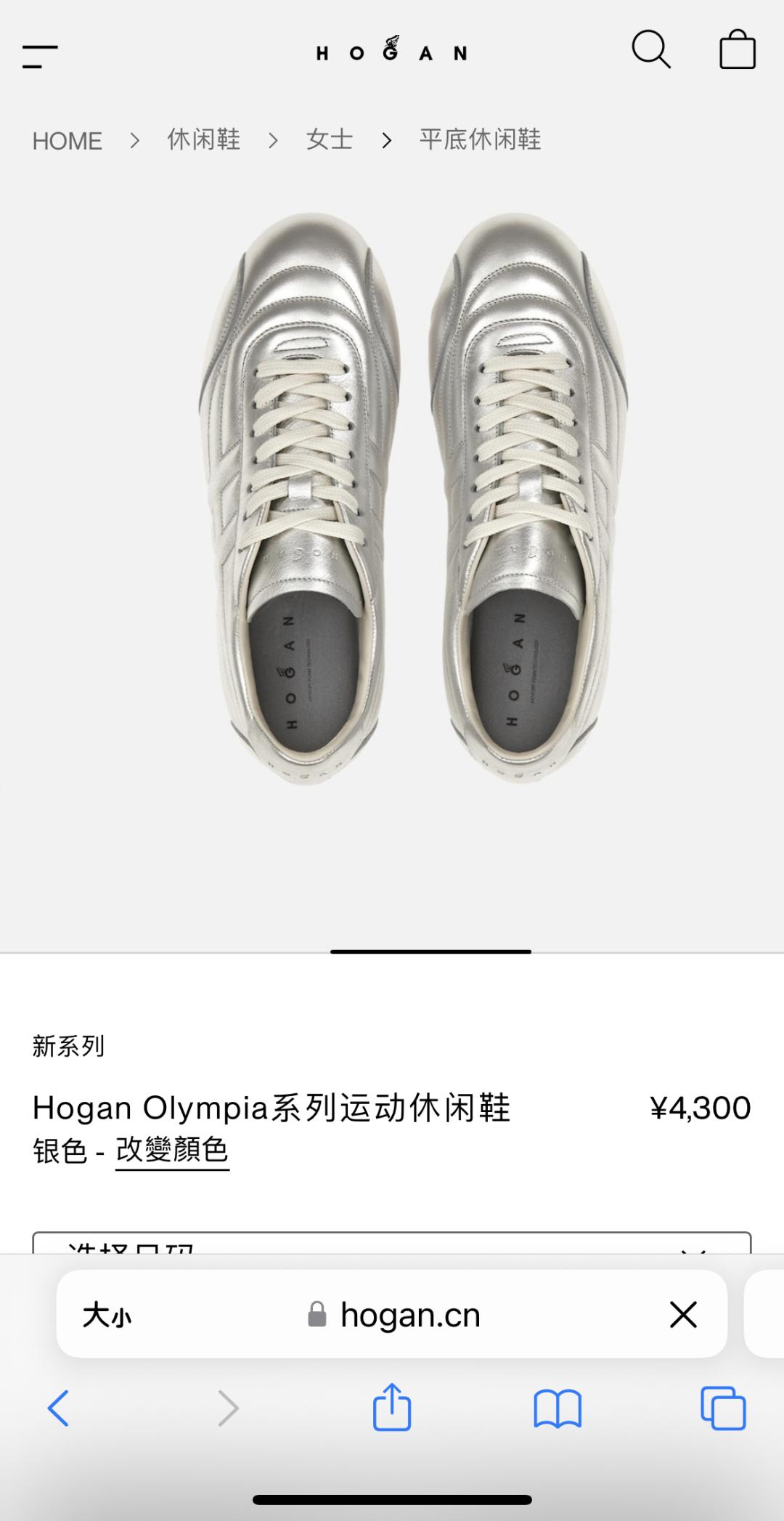
Task: Tap the 改變顏色 link
Action: (x=172, y=1150)
